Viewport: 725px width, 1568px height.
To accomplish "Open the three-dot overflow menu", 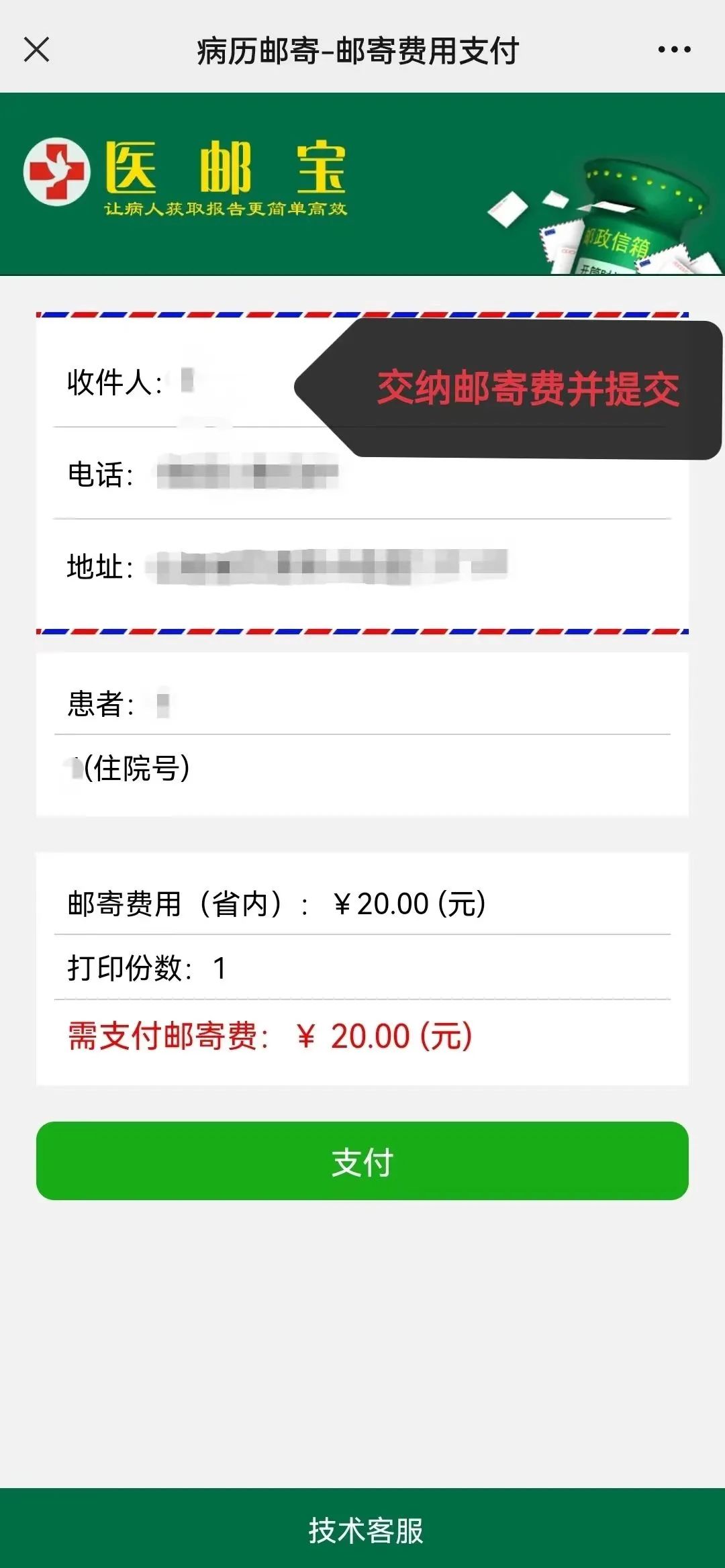I will point(674,50).
